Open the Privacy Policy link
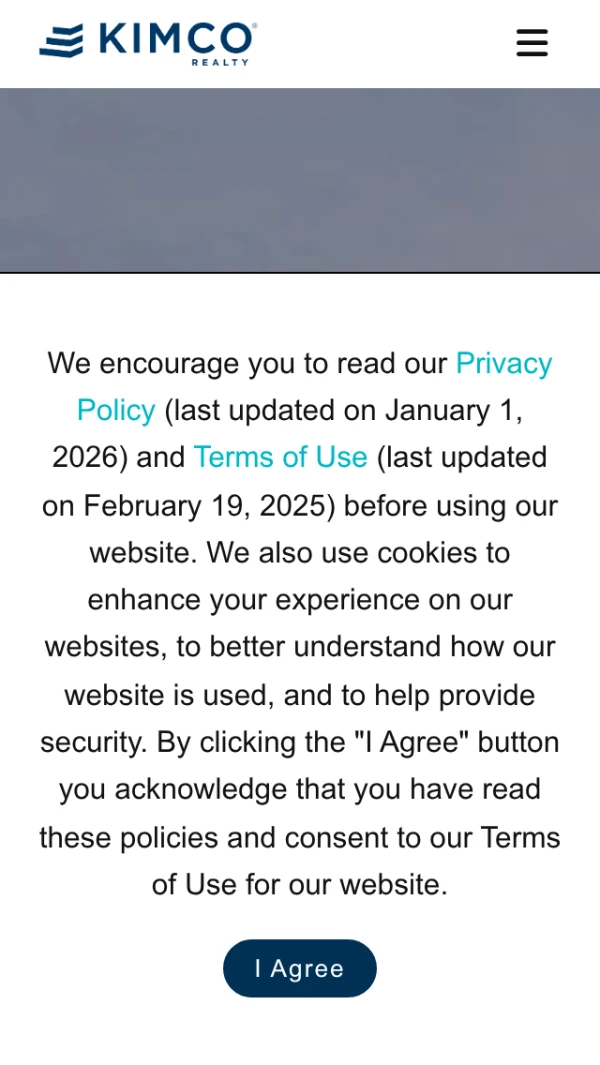 (x=504, y=363)
